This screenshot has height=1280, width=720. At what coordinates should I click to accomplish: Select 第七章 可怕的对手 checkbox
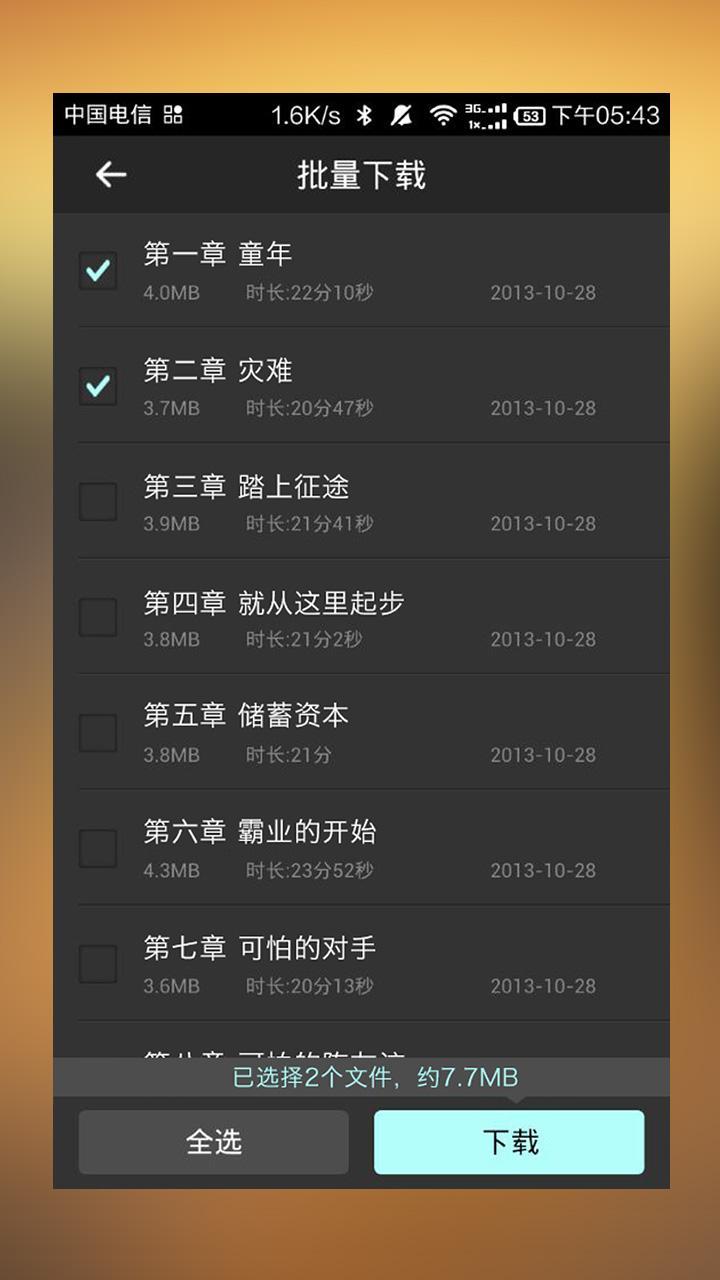tap(98, 965)
